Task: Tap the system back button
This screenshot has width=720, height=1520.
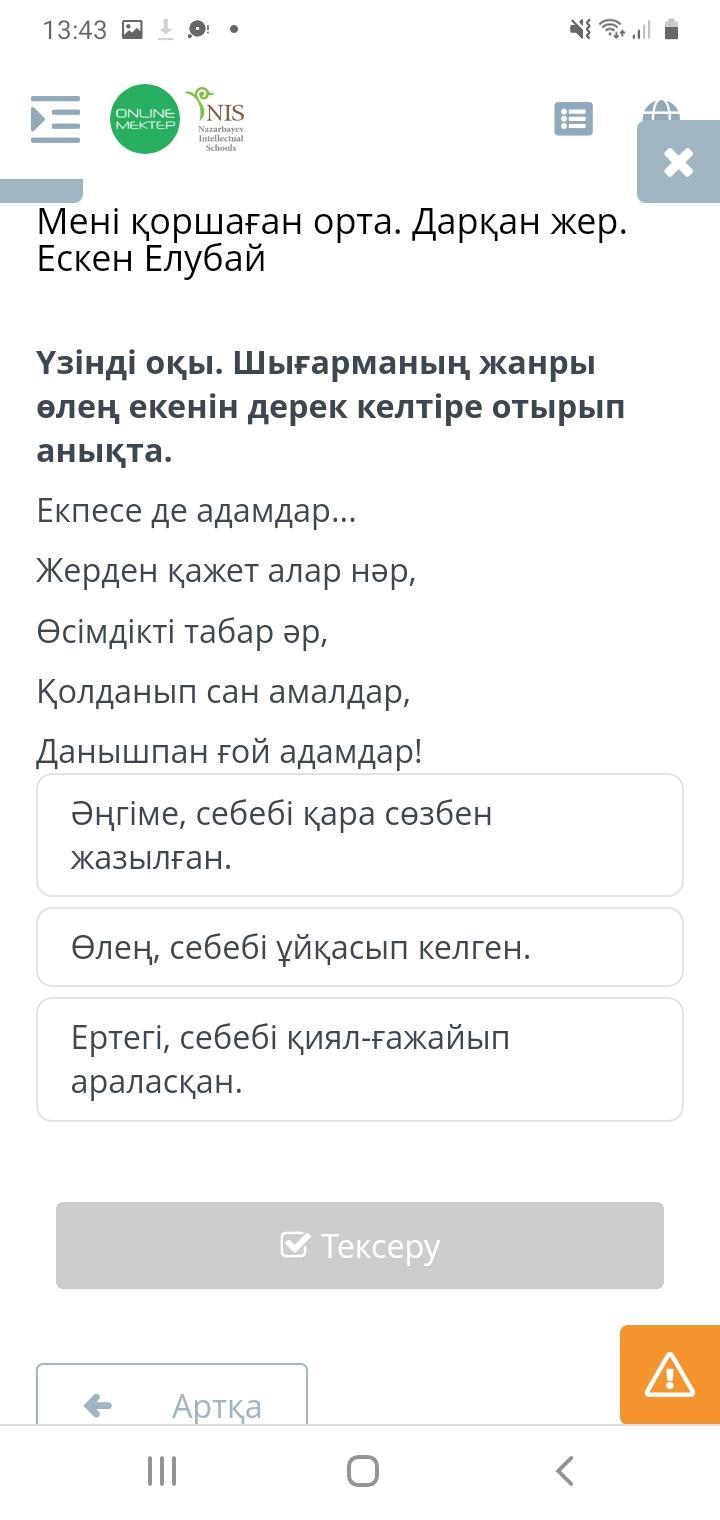Action: pyautogui.click(x=564, y=1471)
